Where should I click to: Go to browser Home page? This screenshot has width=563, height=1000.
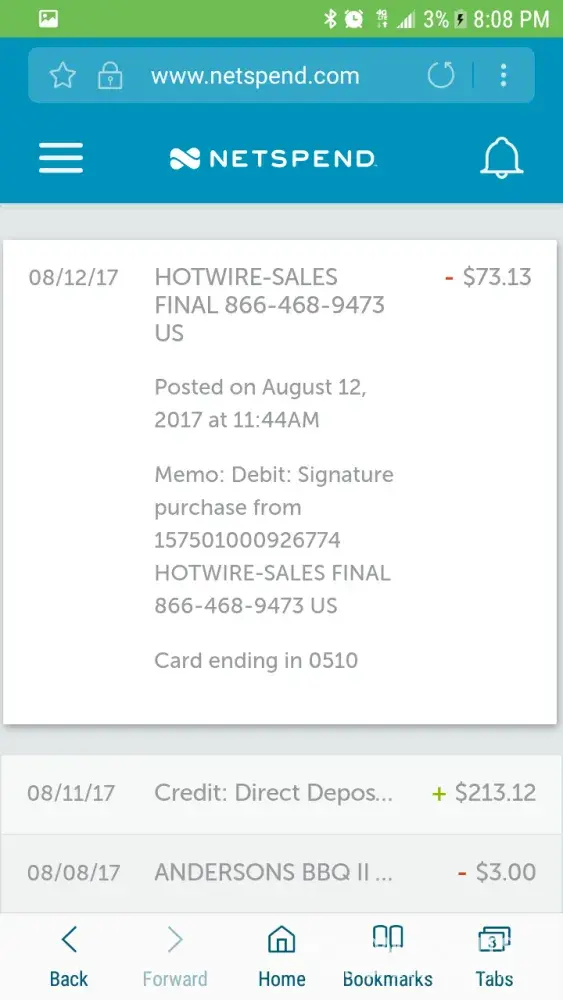click(x=281, y=957)
